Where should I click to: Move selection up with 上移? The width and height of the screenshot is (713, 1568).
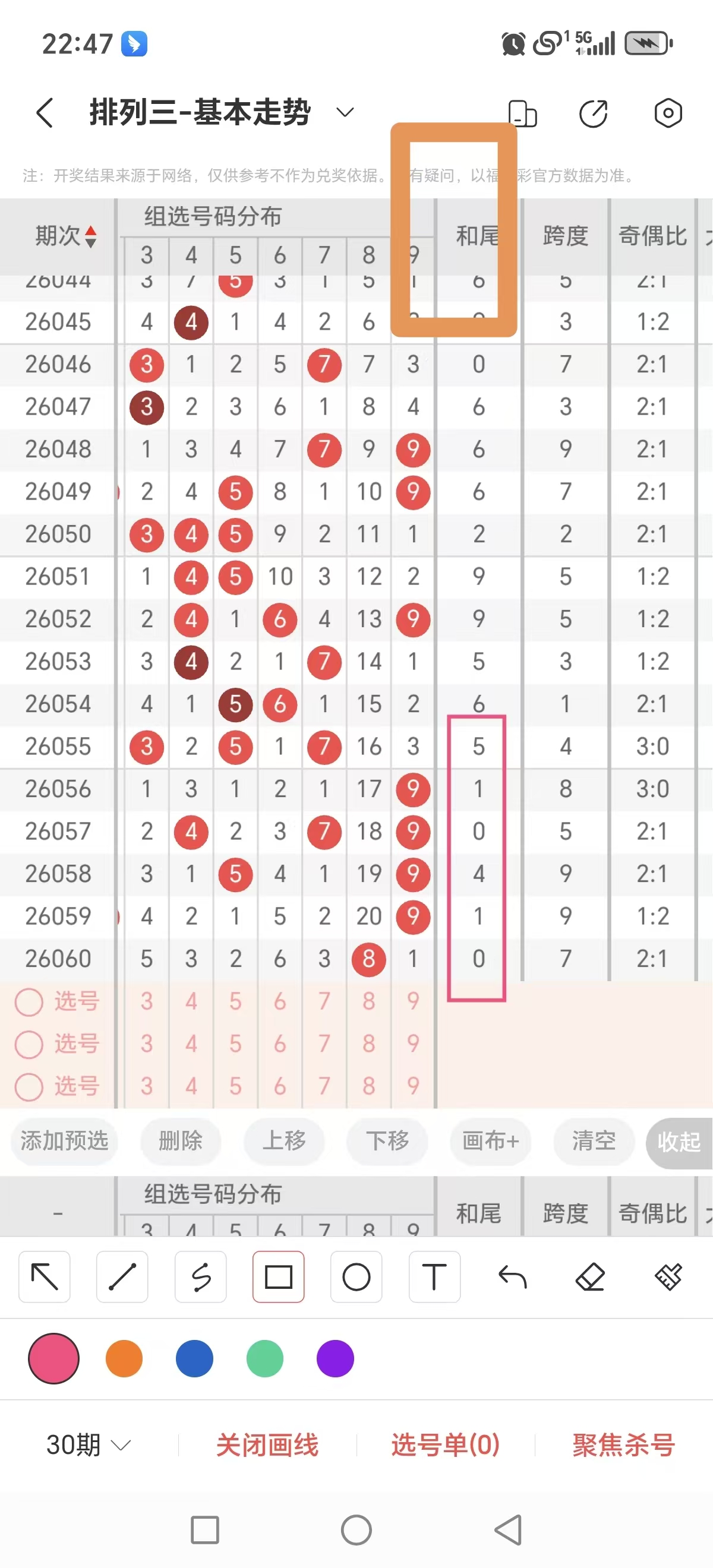point(284,1141)
